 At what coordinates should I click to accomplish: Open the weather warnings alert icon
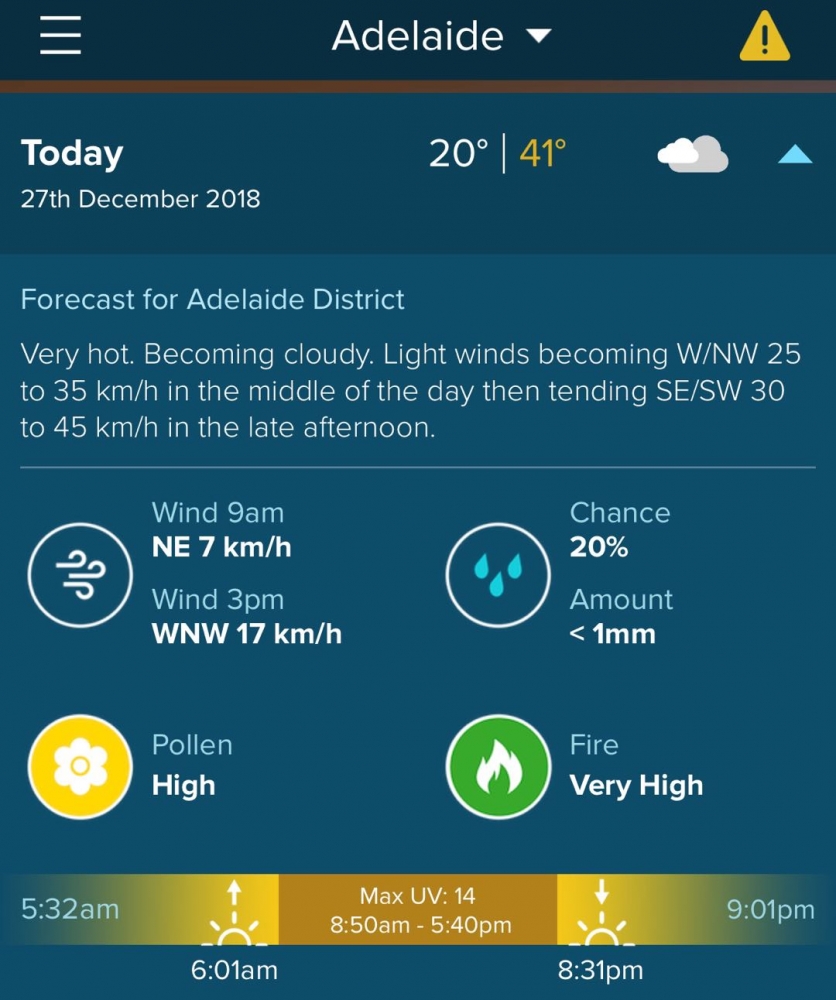(x=765, y=37)
